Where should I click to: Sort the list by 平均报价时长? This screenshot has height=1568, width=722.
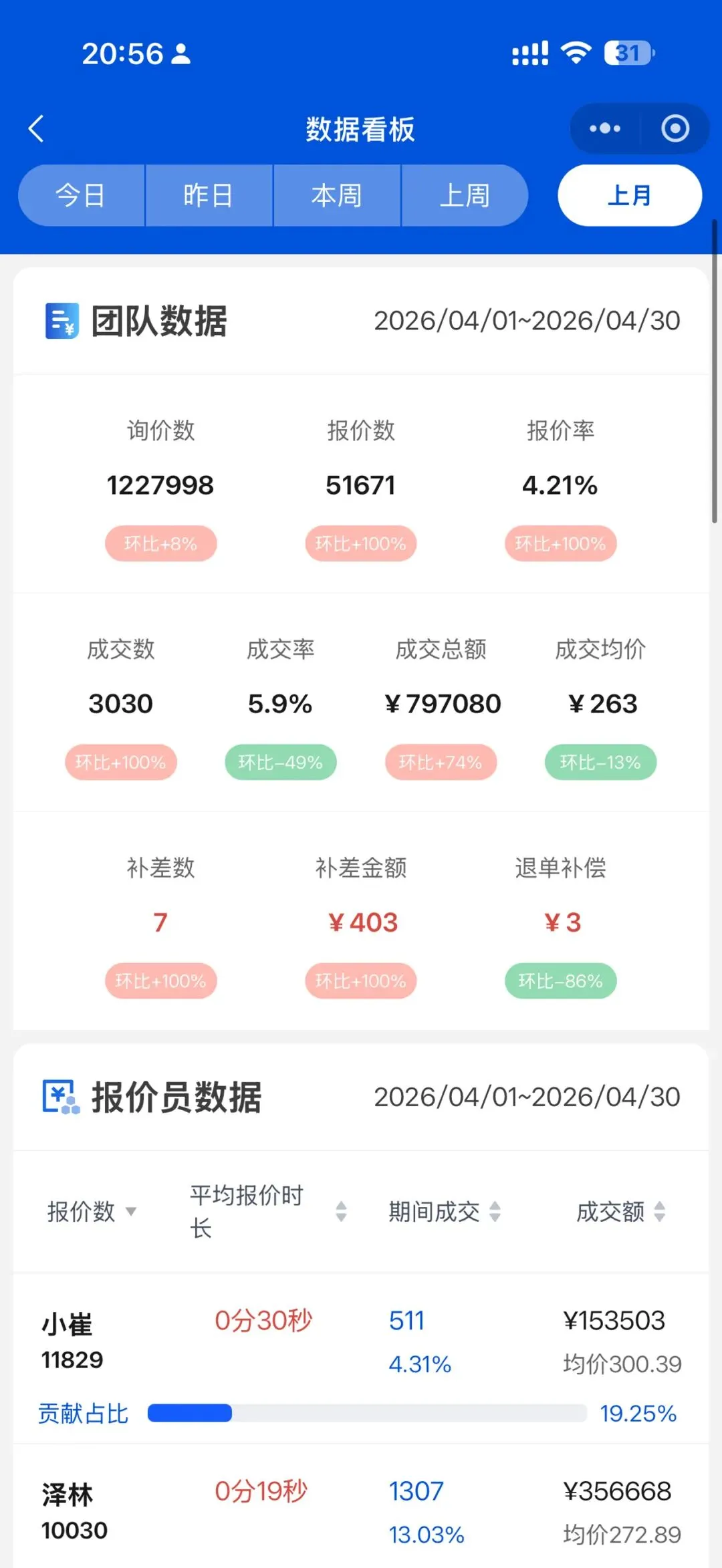click(269, 1211)
